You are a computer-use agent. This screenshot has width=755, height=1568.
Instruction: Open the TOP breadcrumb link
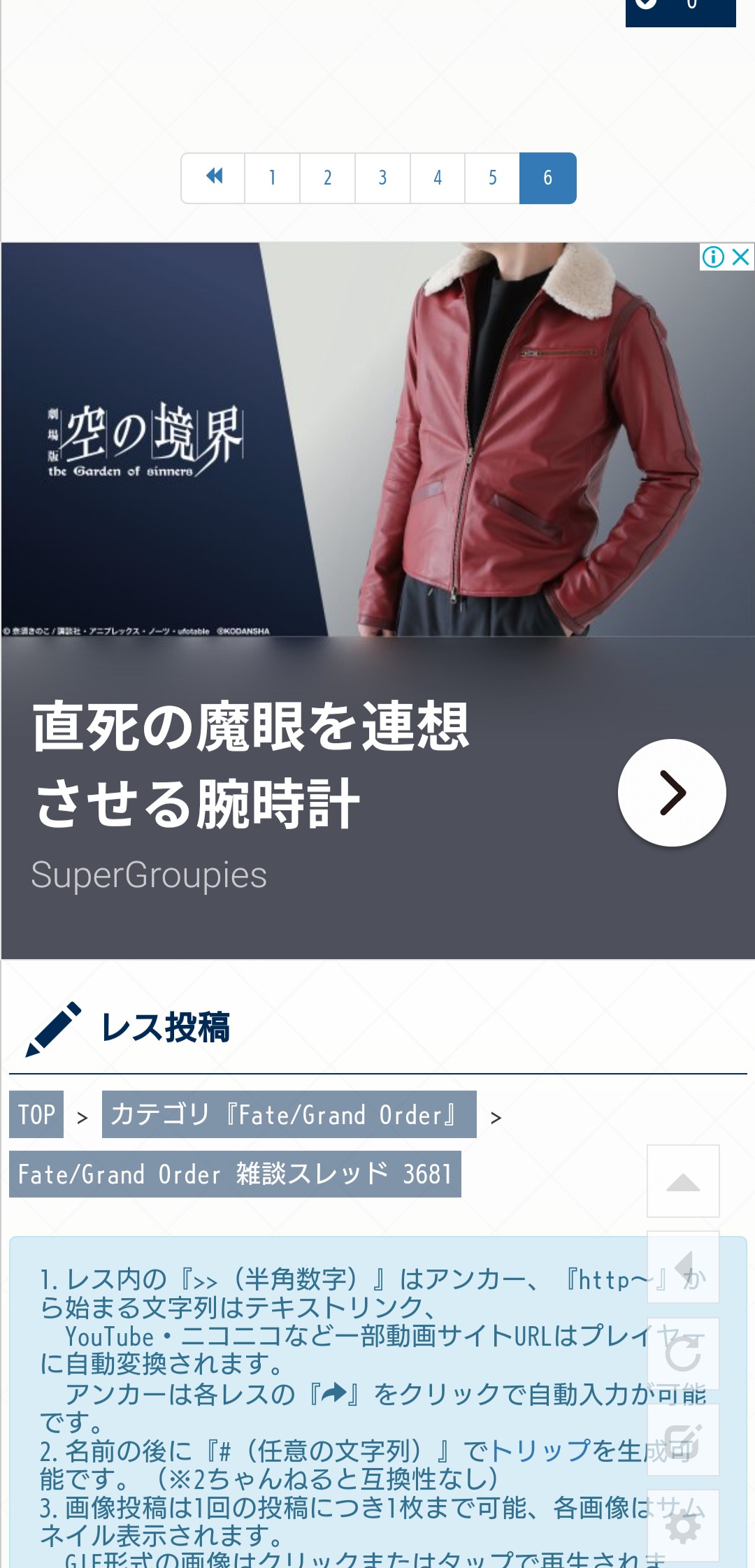[36, 1114]
